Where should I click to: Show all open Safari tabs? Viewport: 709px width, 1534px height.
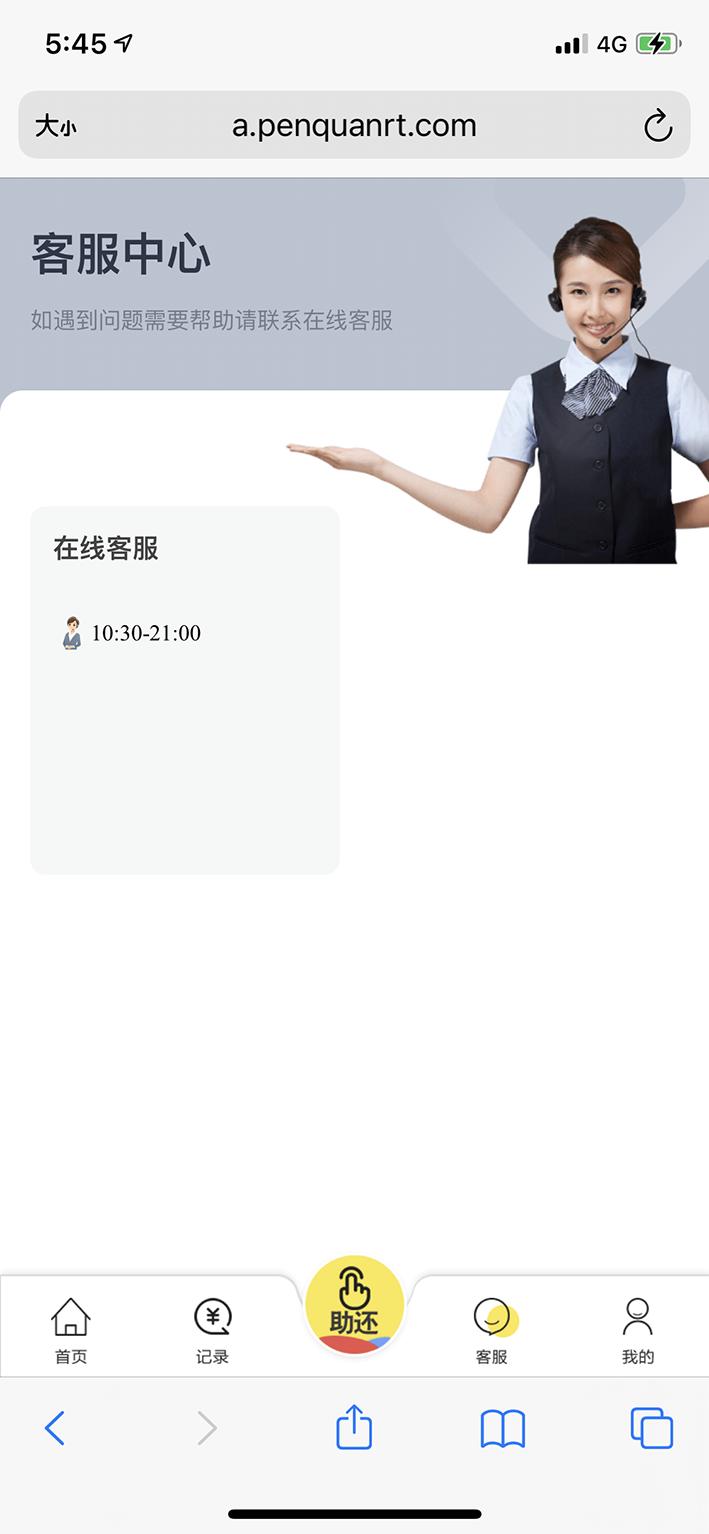652,1428
